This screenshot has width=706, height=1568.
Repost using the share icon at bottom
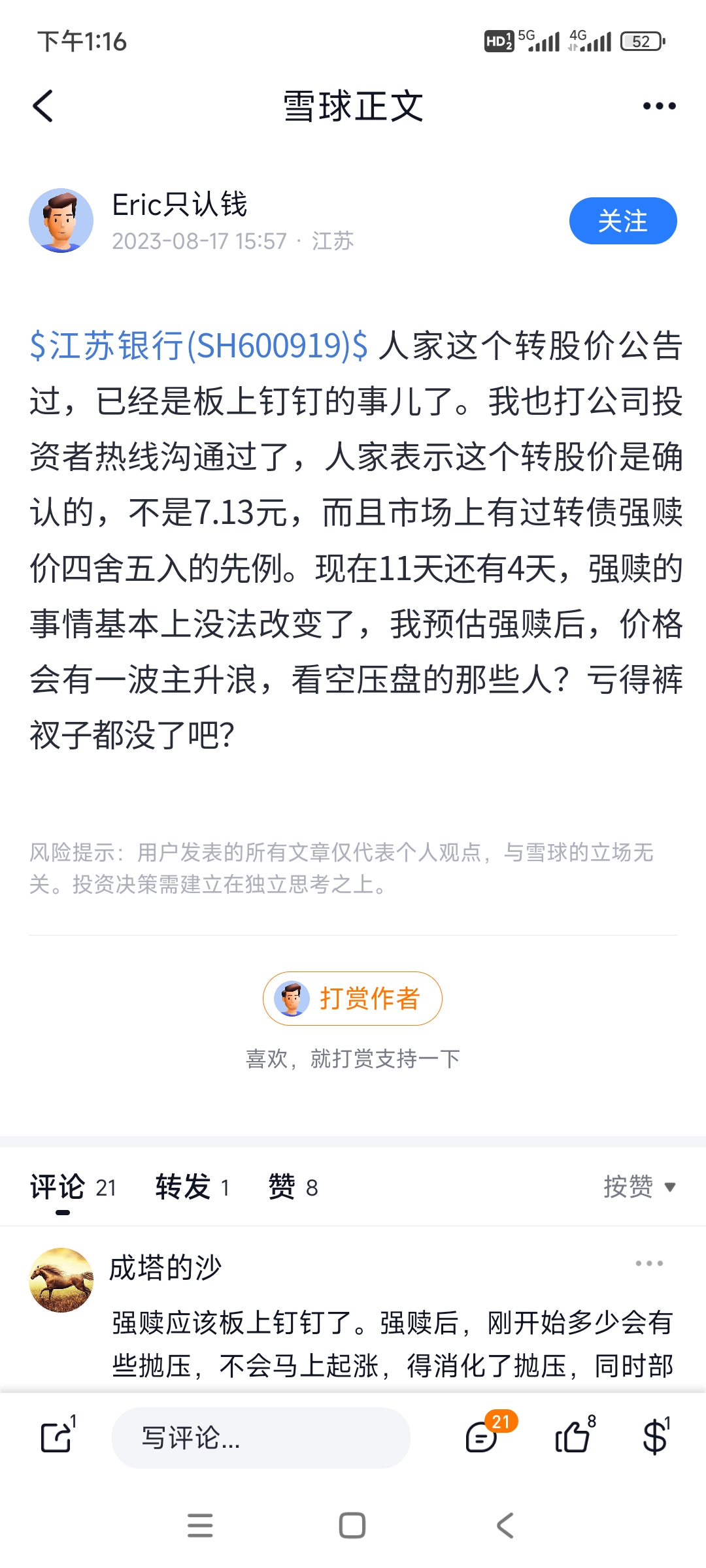click(x=57, y=1437)
